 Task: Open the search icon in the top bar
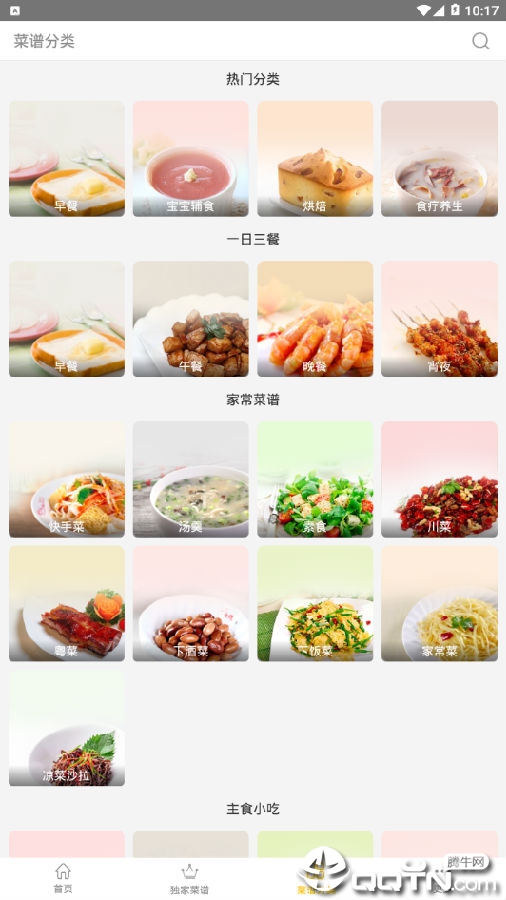(x=480, y=41)
